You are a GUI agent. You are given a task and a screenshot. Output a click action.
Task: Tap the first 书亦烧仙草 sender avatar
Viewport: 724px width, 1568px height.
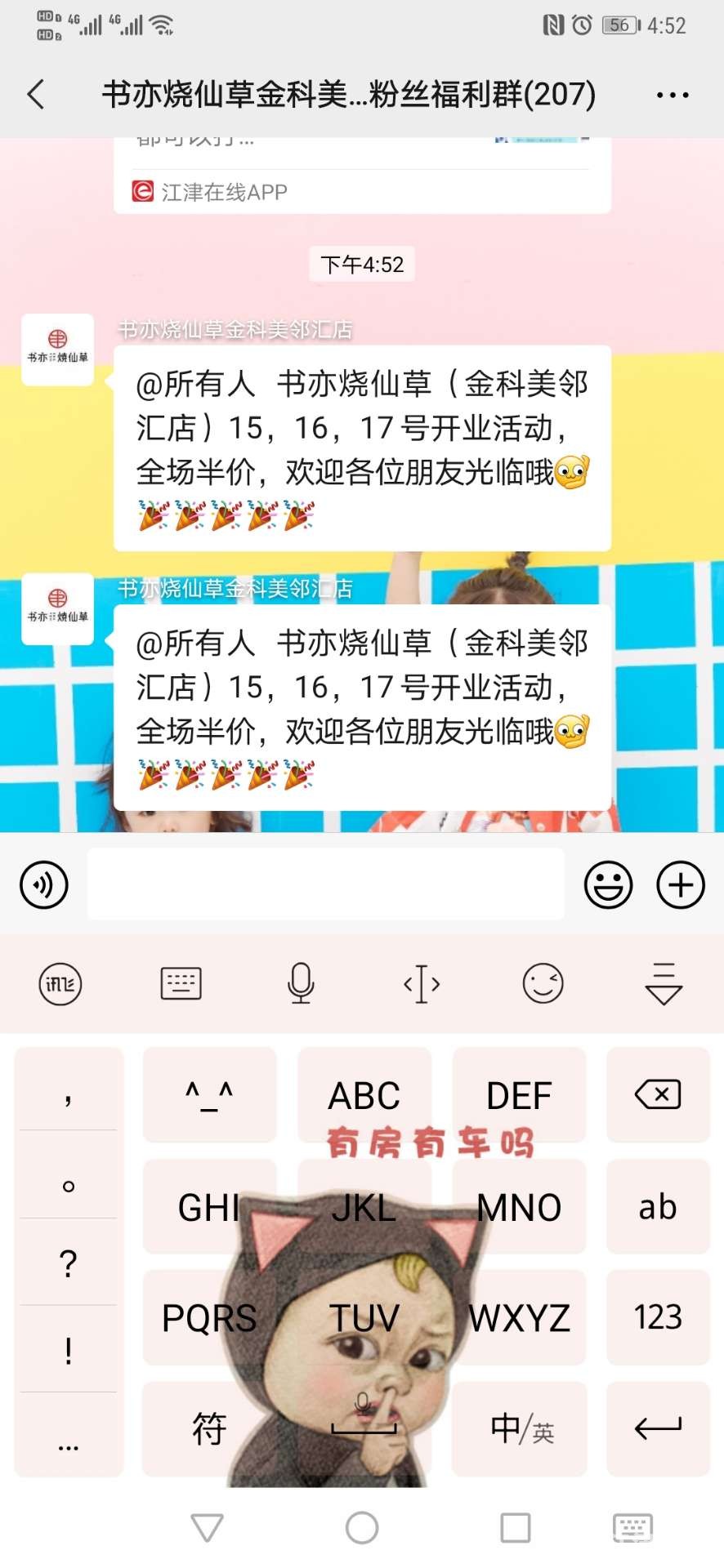click(57, 349)
